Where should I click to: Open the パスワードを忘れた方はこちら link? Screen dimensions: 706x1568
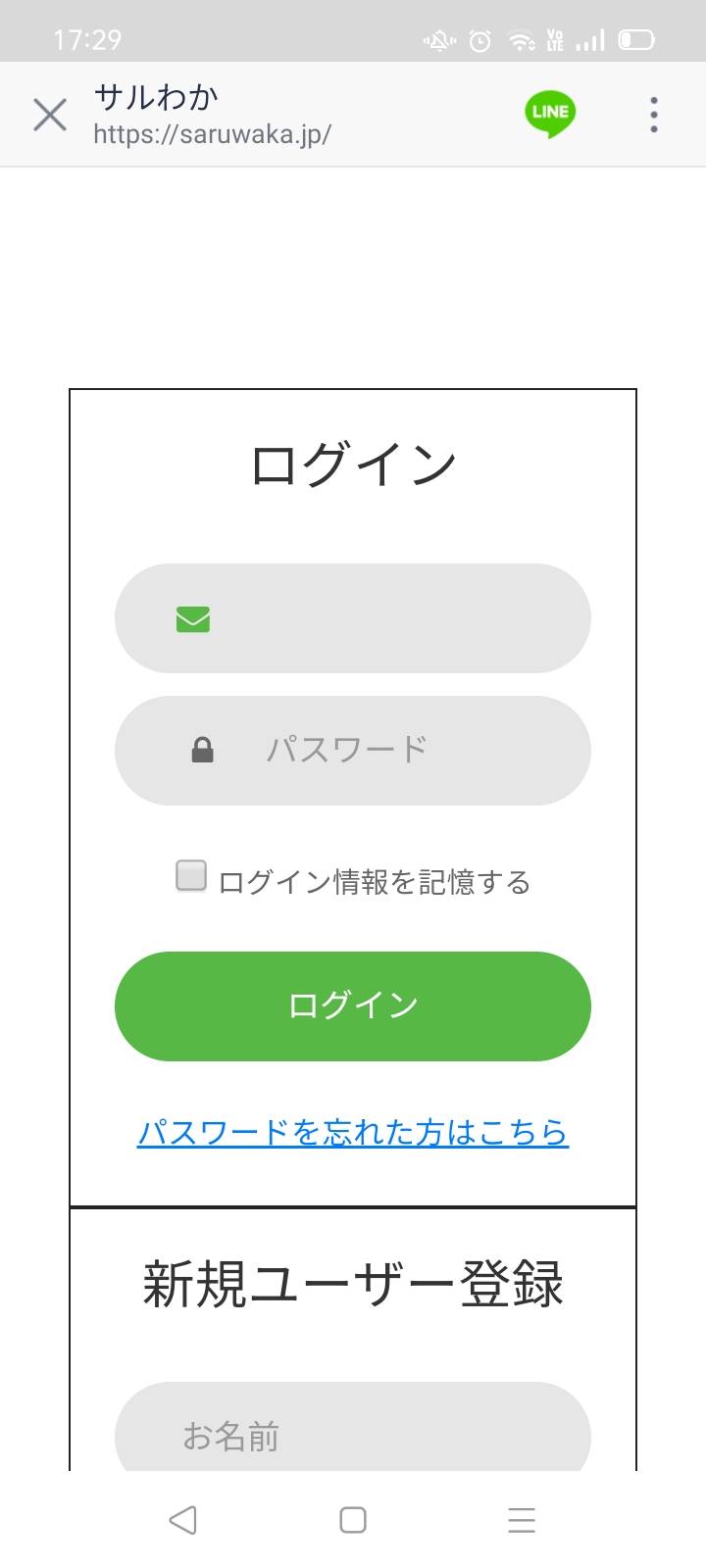tap(353, 1133)
